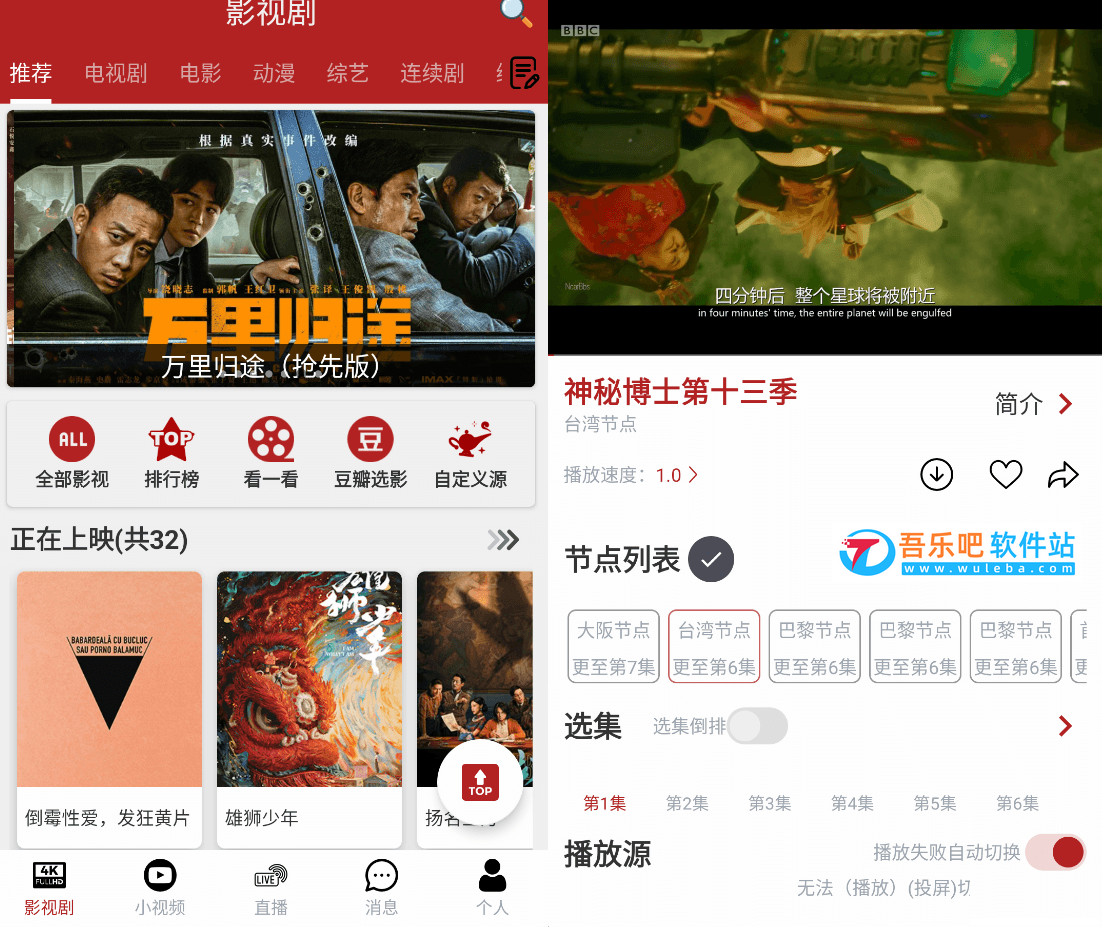The height and width of the screenshot is (934, 1105).
Task: Switch to the 动漫 tab
Action: 274,73
